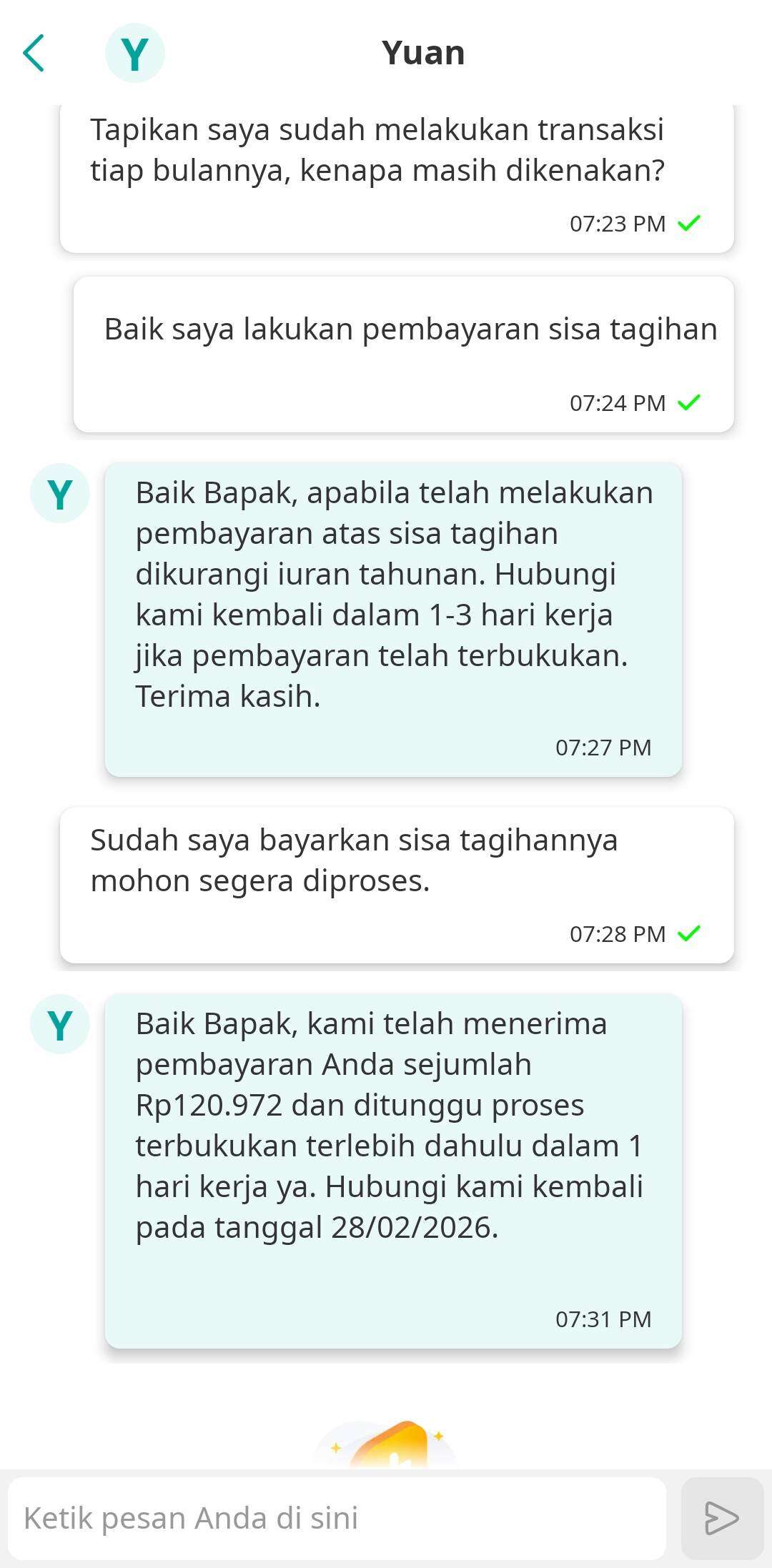Tap the message field 'Ketik pesan Anda di sini'

click(336, 1518)
